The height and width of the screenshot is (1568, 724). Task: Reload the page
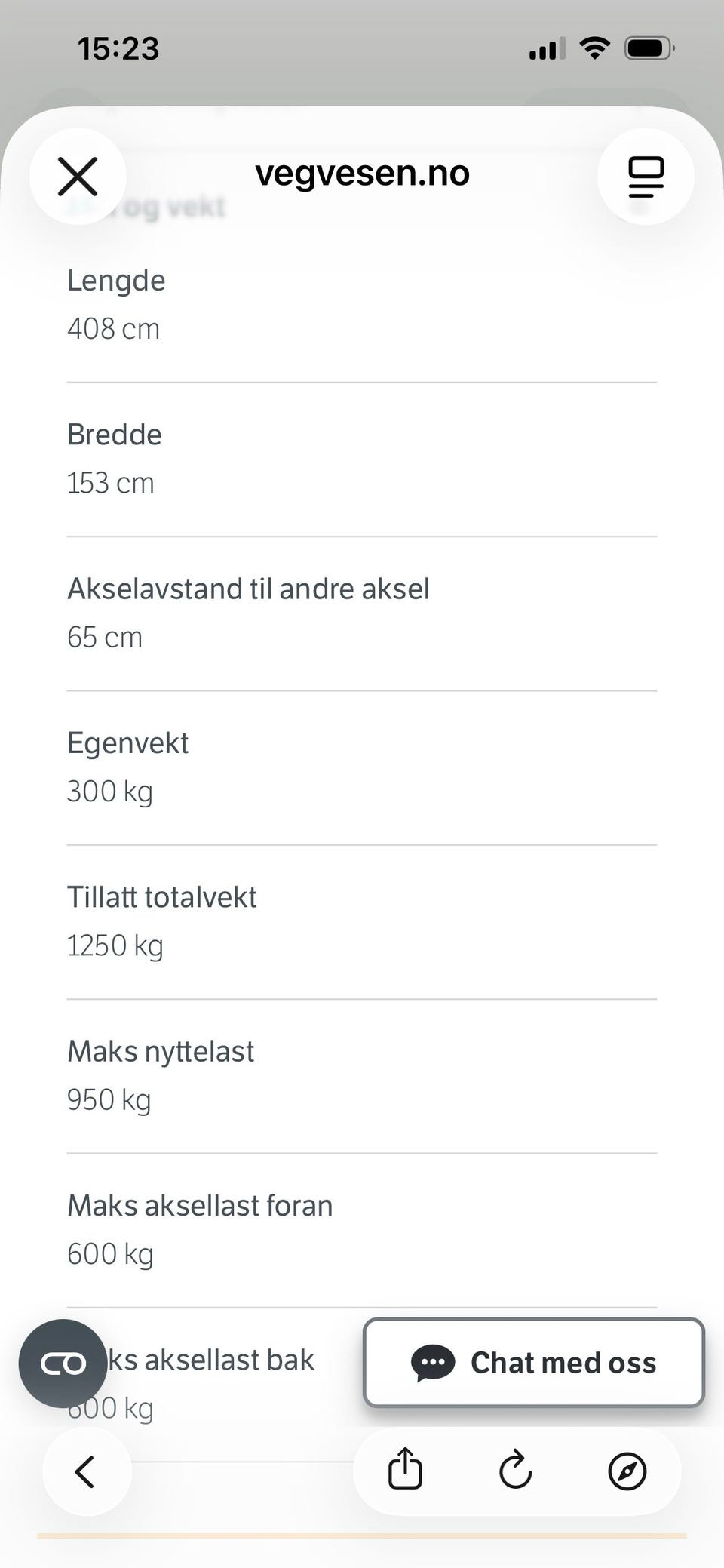point(516,1469)
